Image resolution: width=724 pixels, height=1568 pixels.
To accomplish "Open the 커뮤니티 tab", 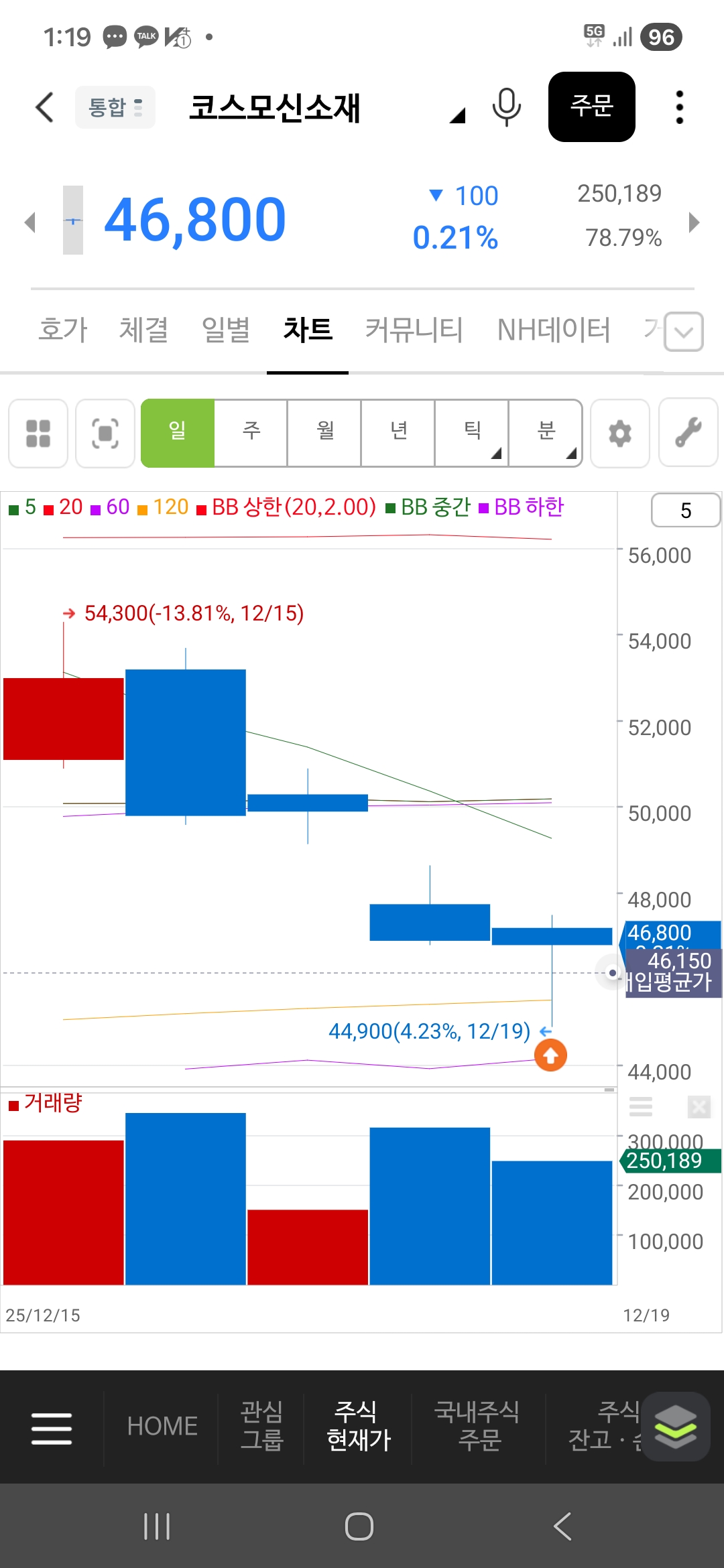I will (x=414, y=330).
